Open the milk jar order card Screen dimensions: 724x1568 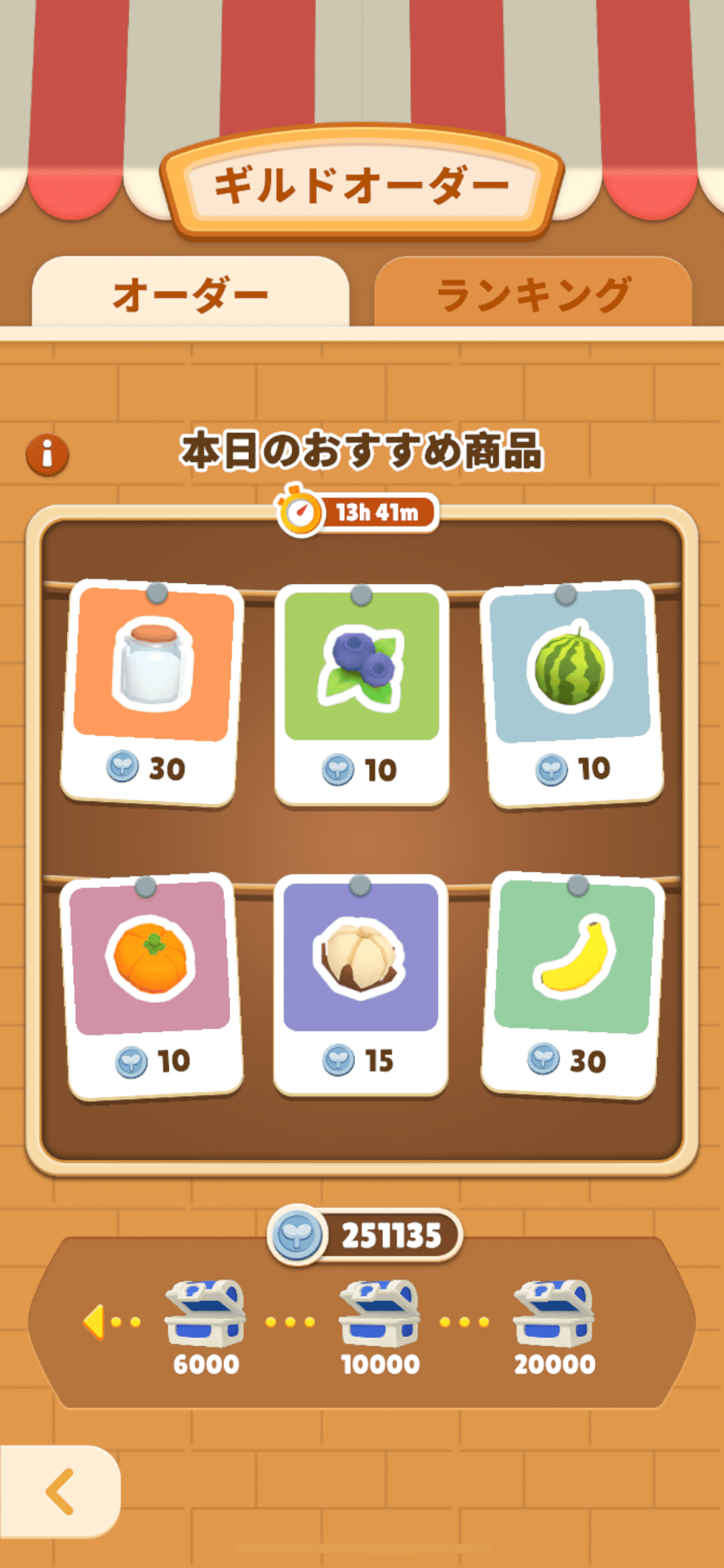click(x=152, y=693)
